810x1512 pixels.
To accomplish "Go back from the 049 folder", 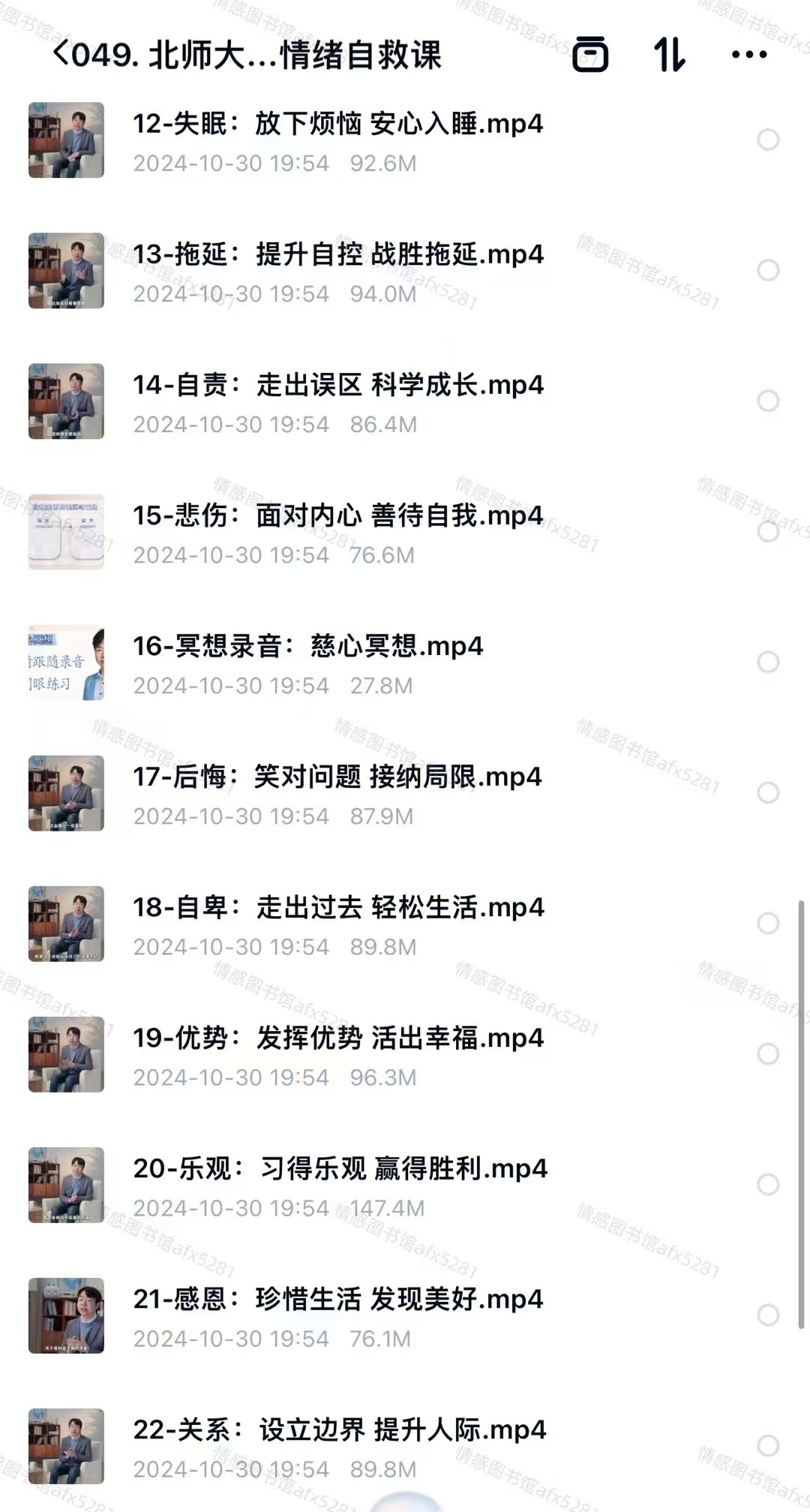I will click(61, 54).
